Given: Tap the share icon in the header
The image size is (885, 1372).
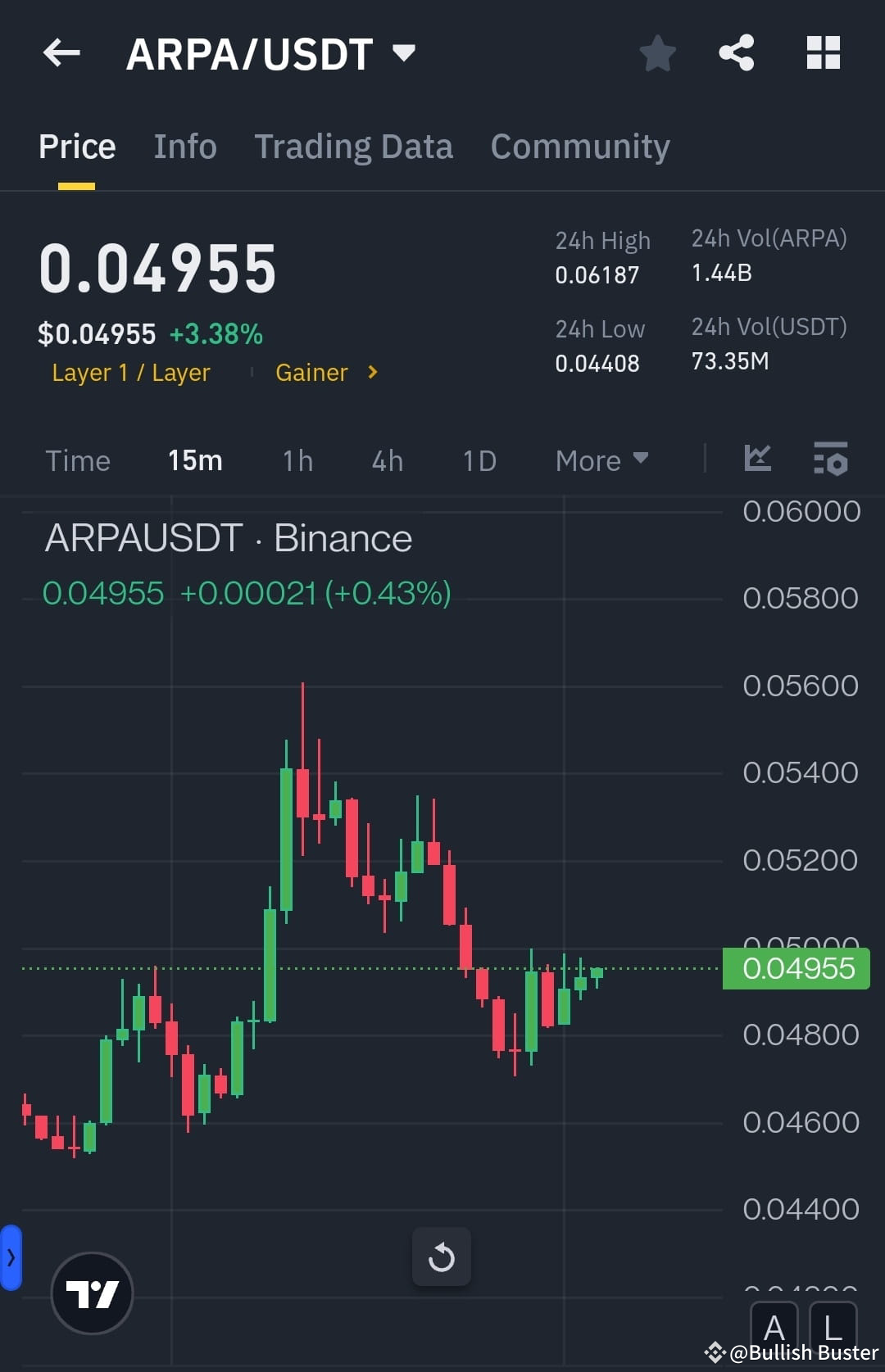Looking at the screenshot, I should pos(737,52).
